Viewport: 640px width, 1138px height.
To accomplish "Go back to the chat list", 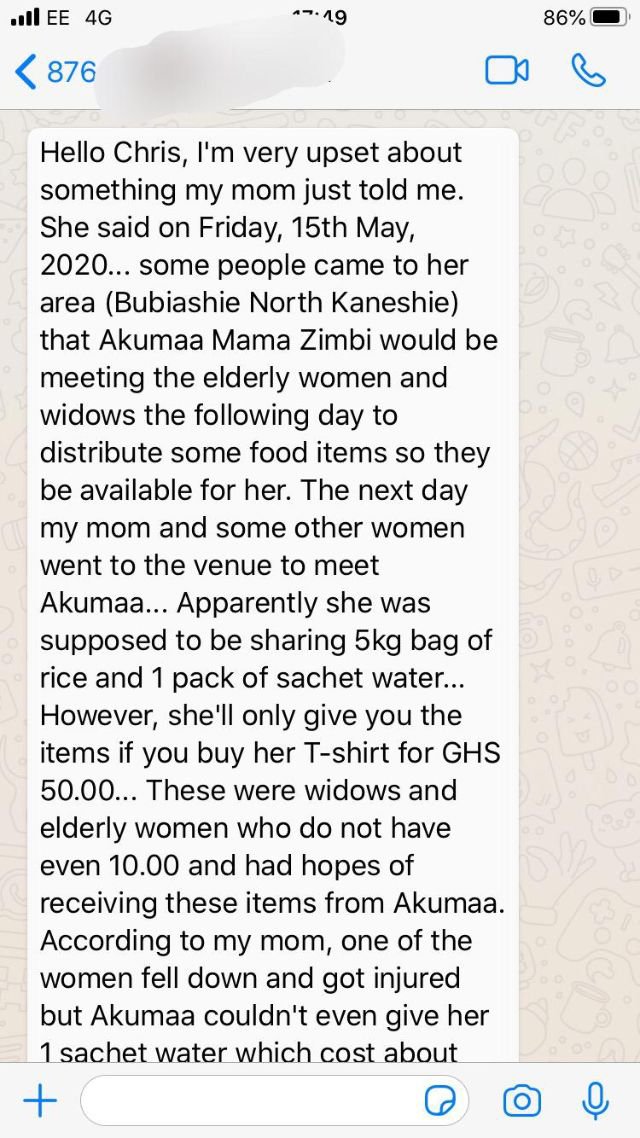I will click(x=25, y=72).
